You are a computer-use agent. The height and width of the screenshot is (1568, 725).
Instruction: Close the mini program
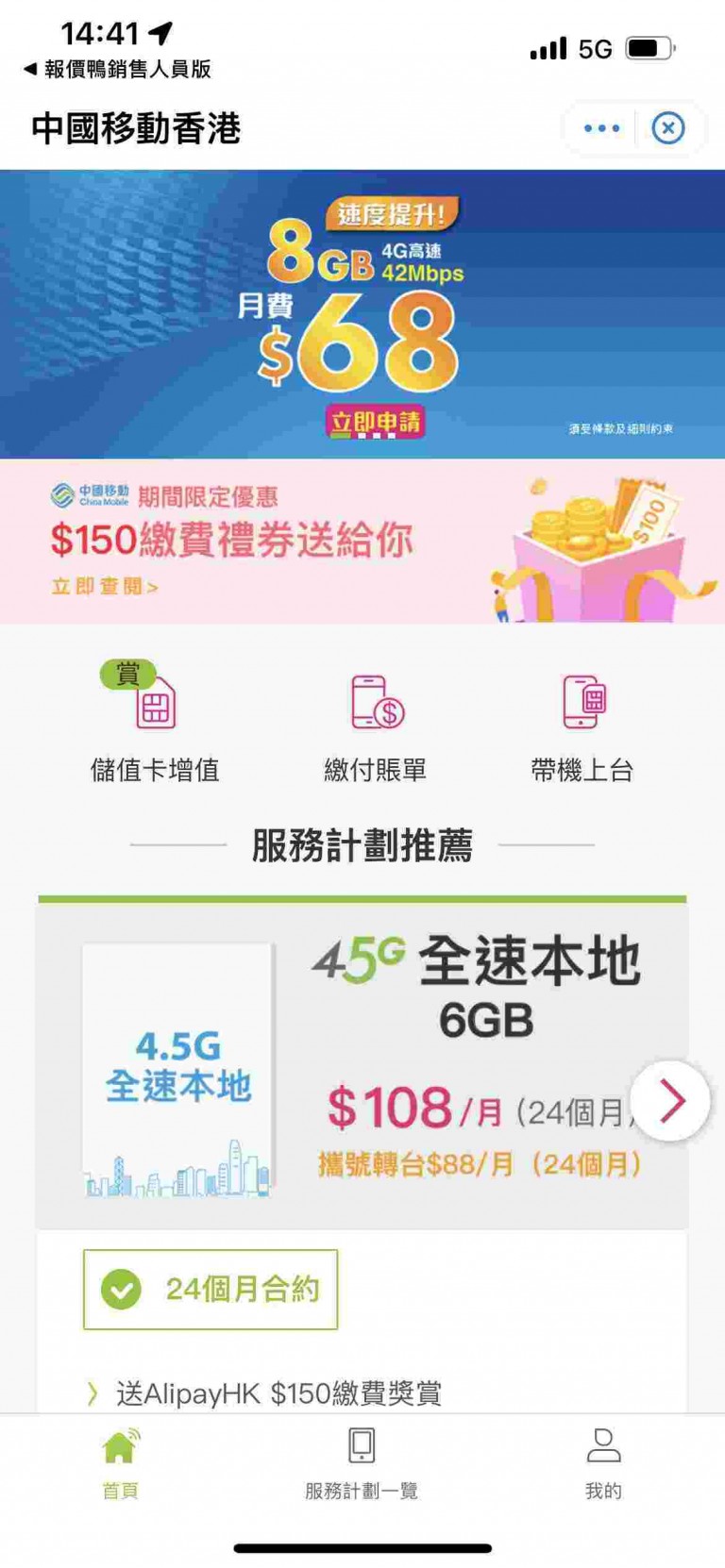pyautogui.click(x=668, y=128)
